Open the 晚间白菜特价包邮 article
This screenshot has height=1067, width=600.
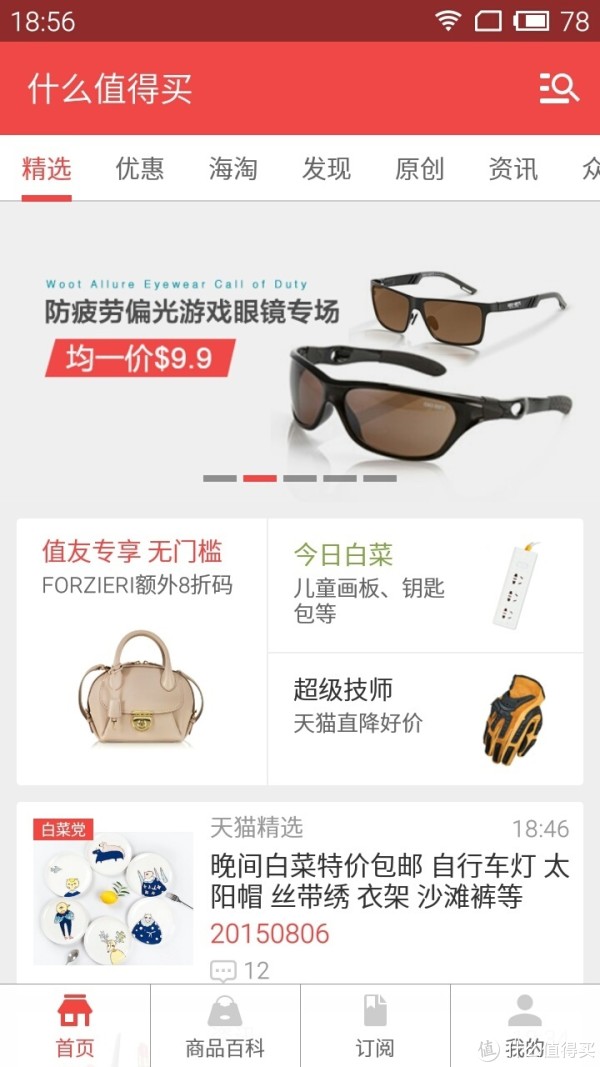[388, 880]
